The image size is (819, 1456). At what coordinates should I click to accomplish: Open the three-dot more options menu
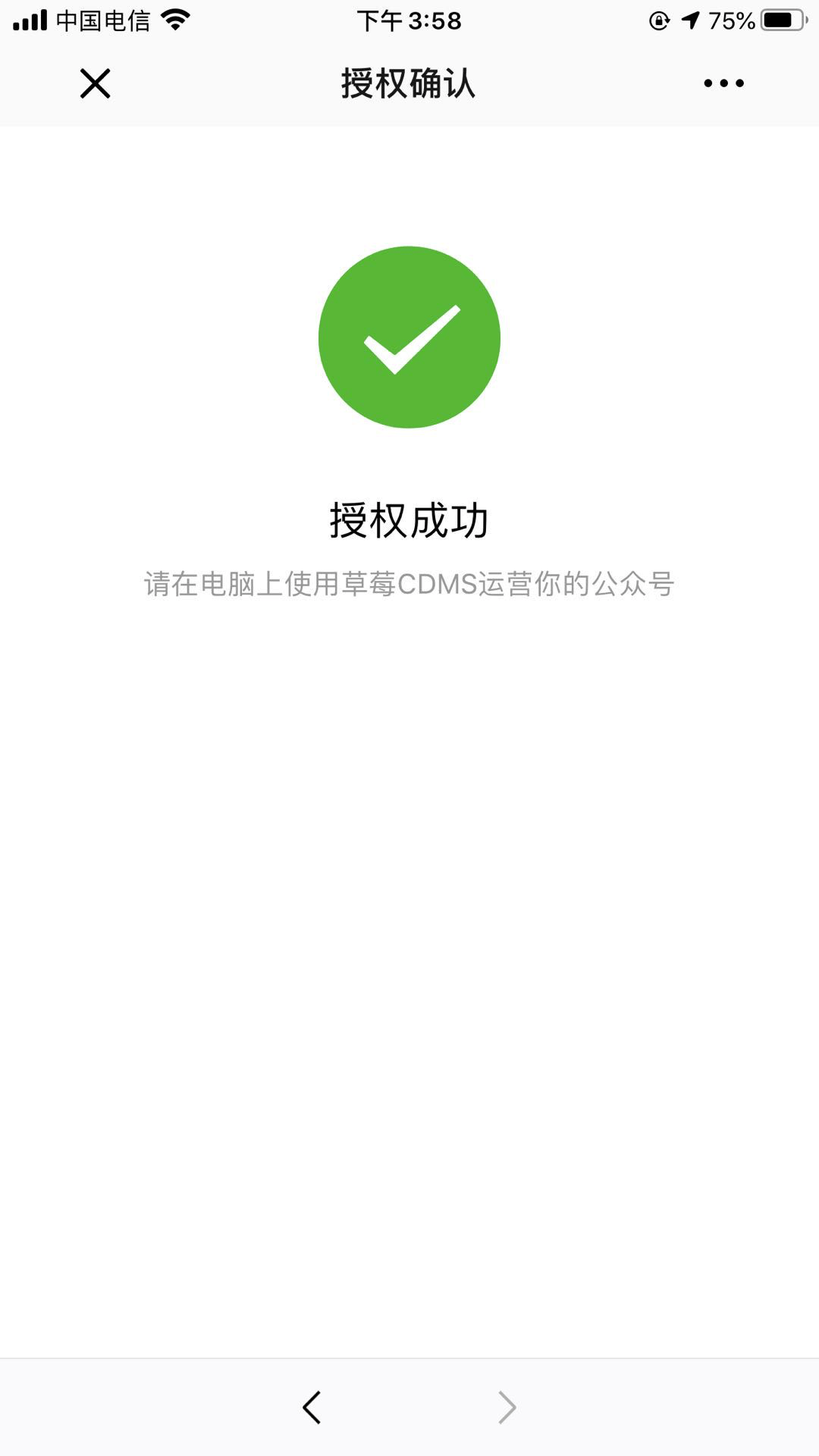723,83
